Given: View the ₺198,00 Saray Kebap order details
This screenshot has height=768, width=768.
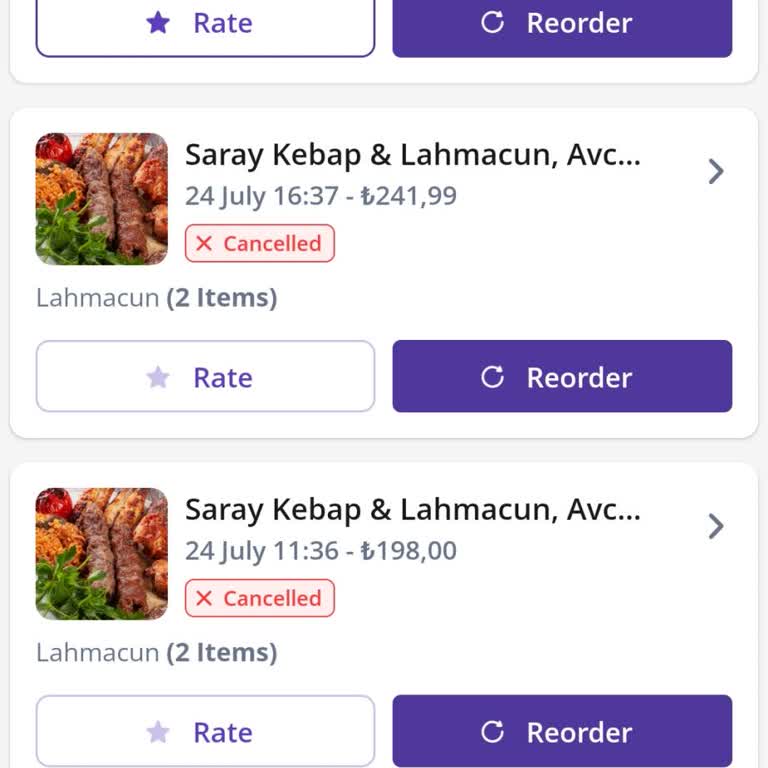Looking at the screenshot, I should [715, 527].
